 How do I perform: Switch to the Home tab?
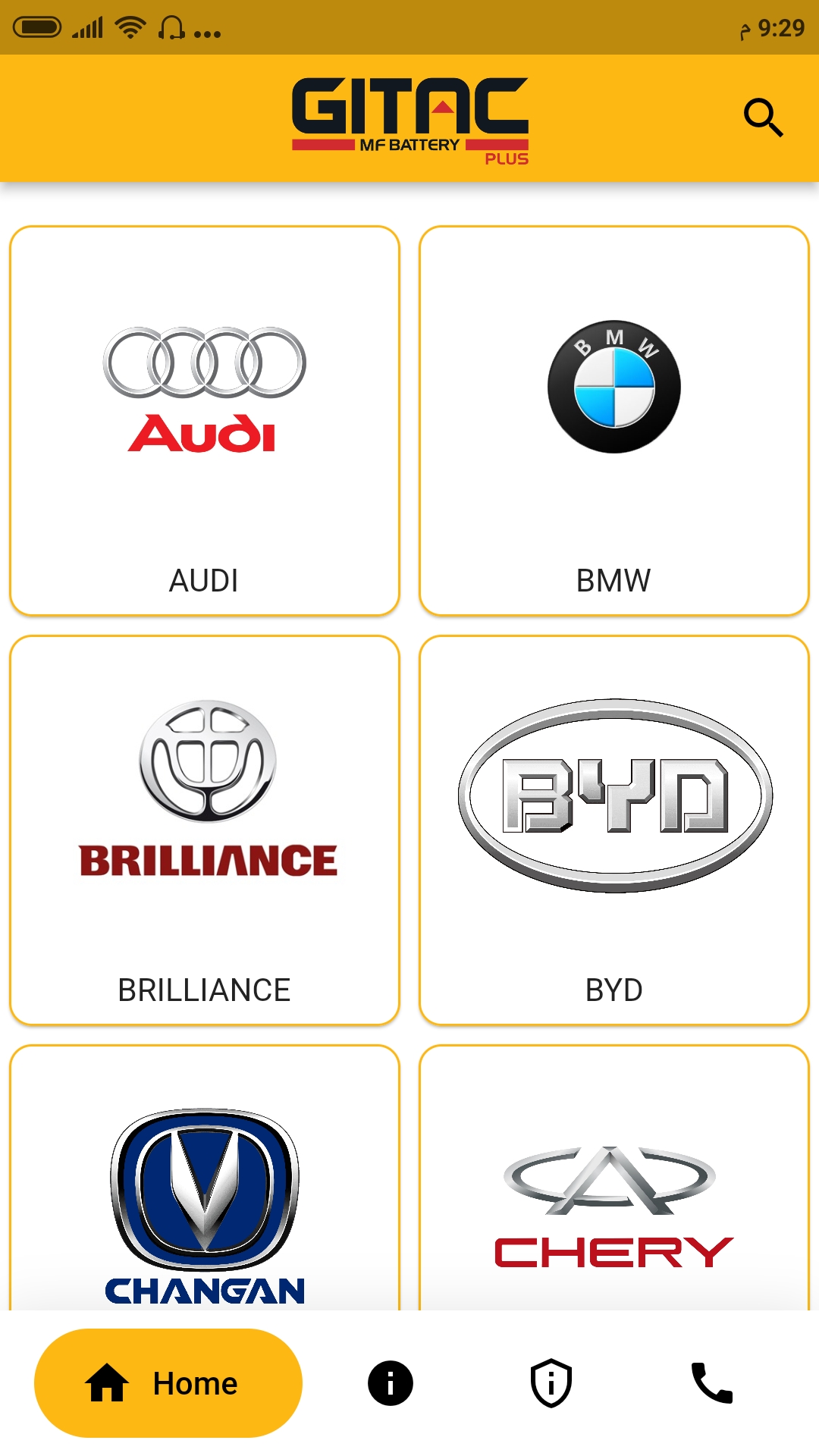click(168, 1383)
